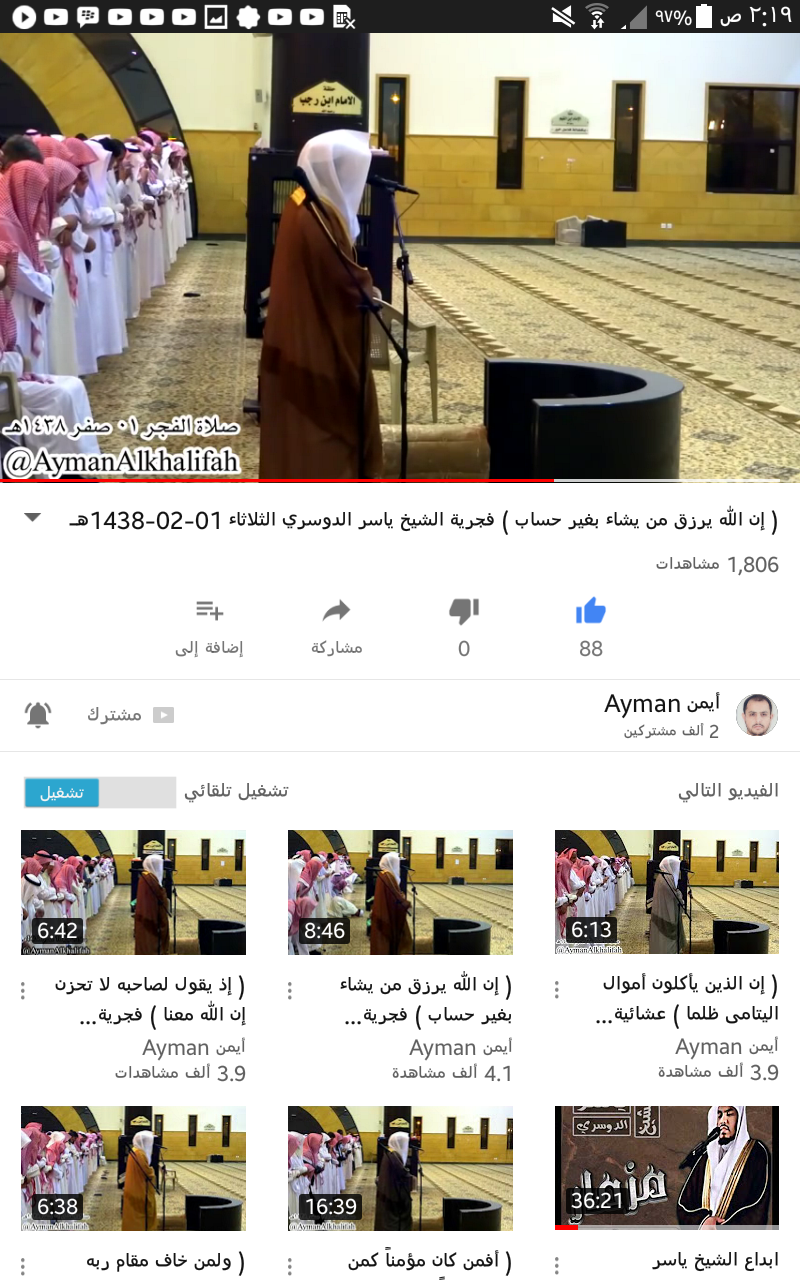
Task: Play the 8:46 suggested video
Action: coord(400,892)
